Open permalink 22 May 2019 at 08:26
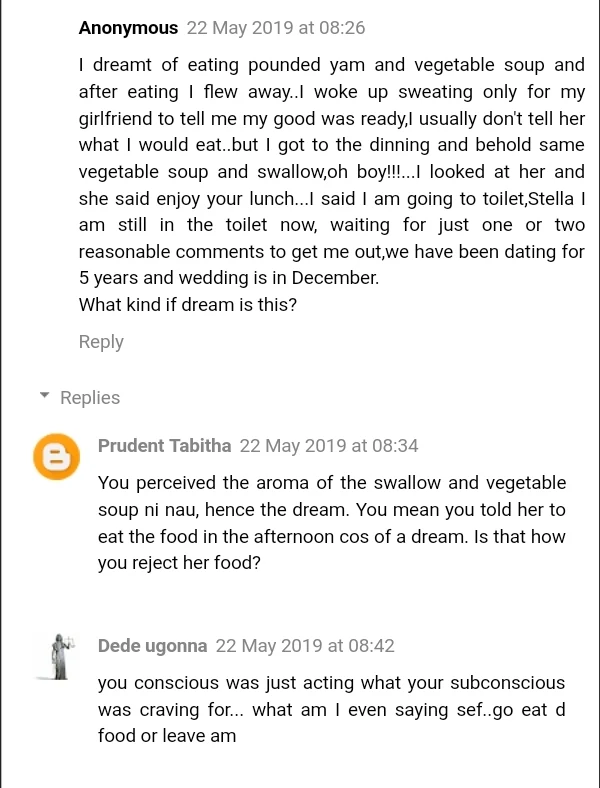The width and height of the screenshot is (600, 788). (x=276, y=28)
